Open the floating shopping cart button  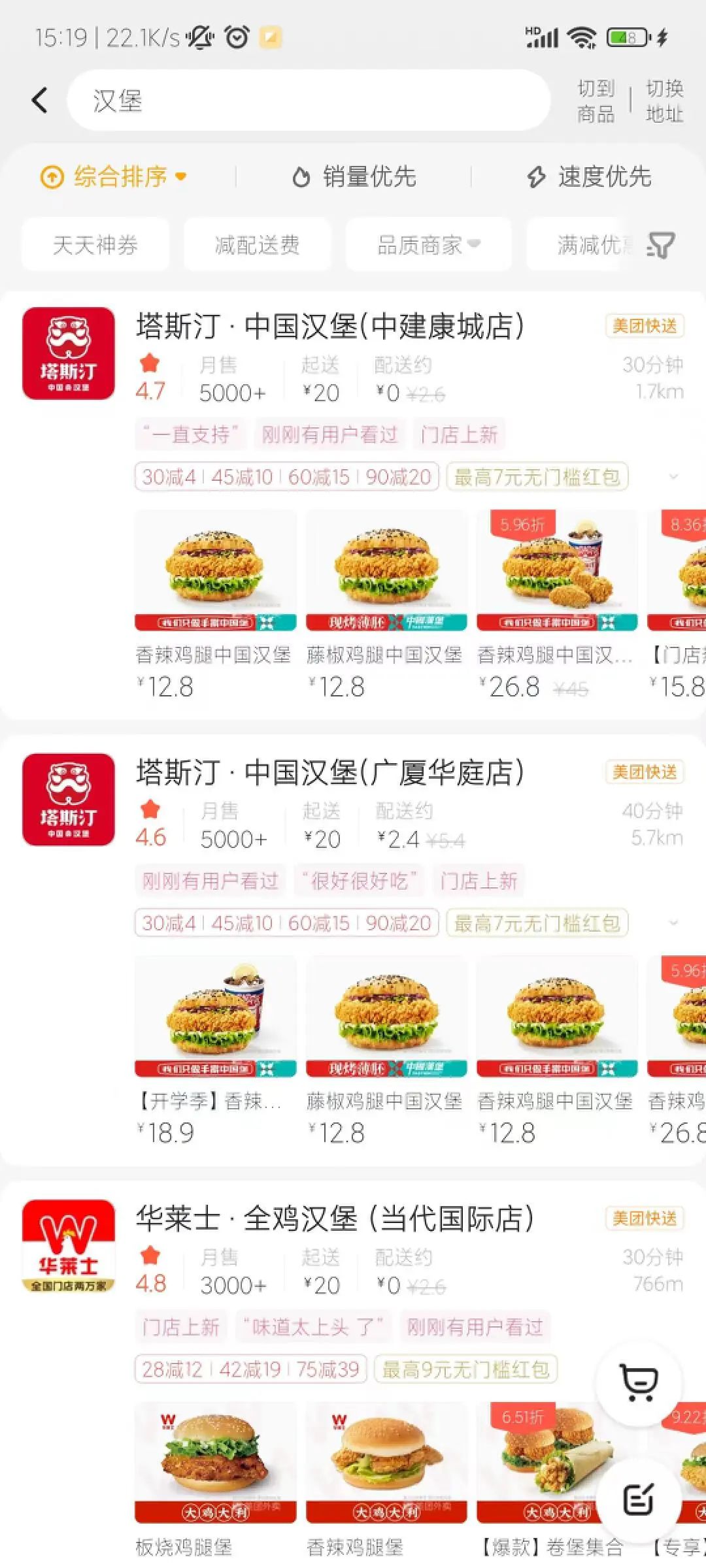coord(639,1383)
